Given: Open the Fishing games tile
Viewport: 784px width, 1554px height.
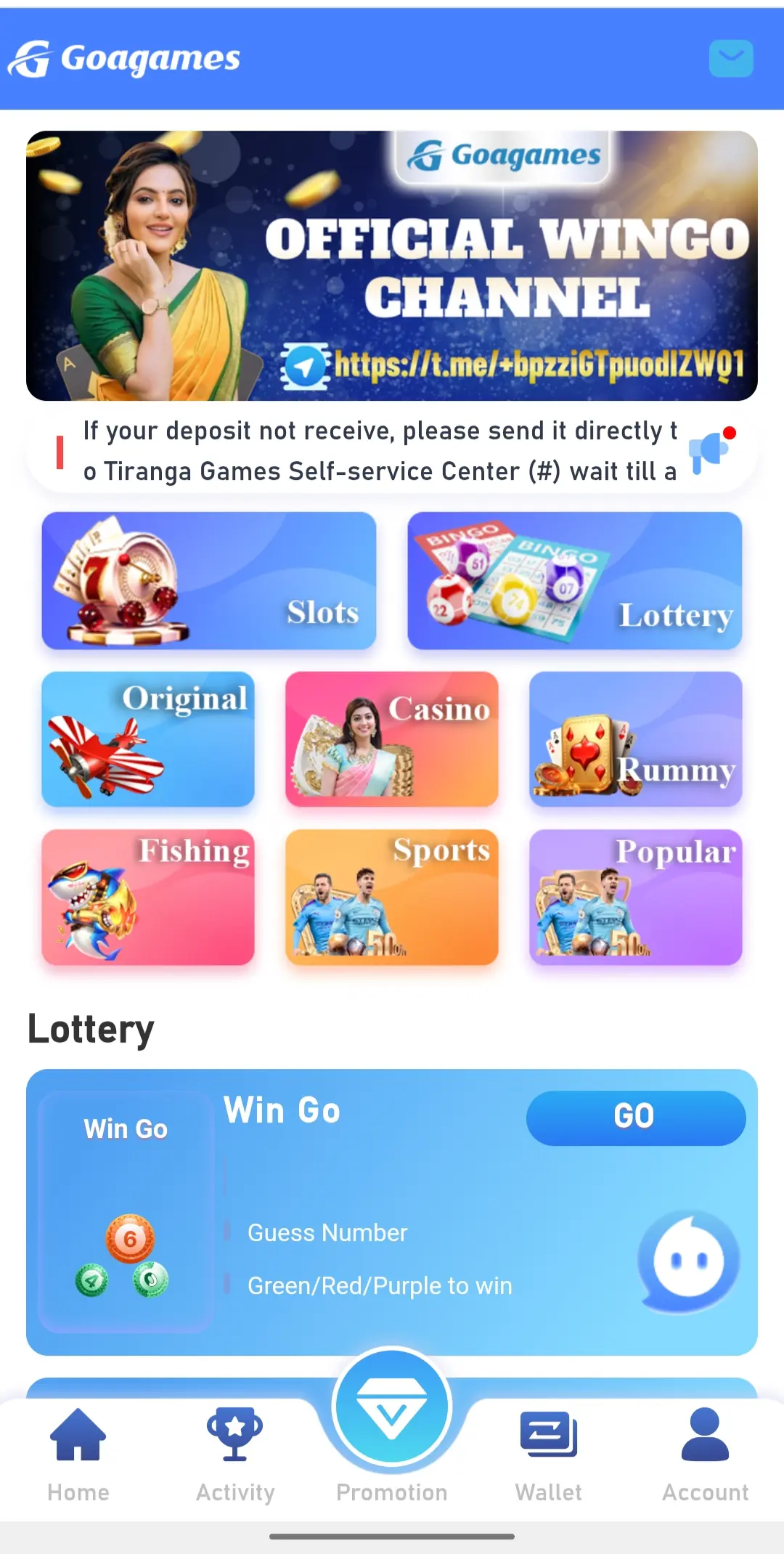Looking at the screenshot, I should pos(148,897).
